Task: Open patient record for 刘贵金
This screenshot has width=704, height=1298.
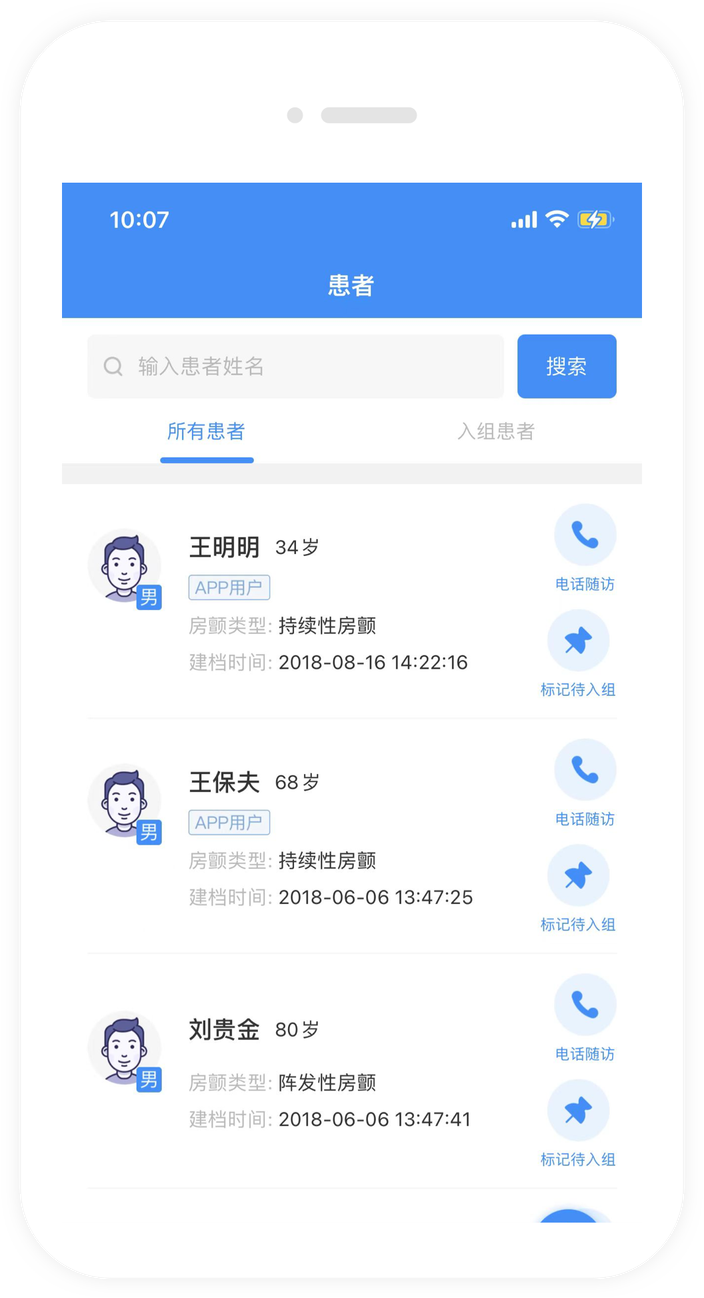Action: coord(330,1072)
